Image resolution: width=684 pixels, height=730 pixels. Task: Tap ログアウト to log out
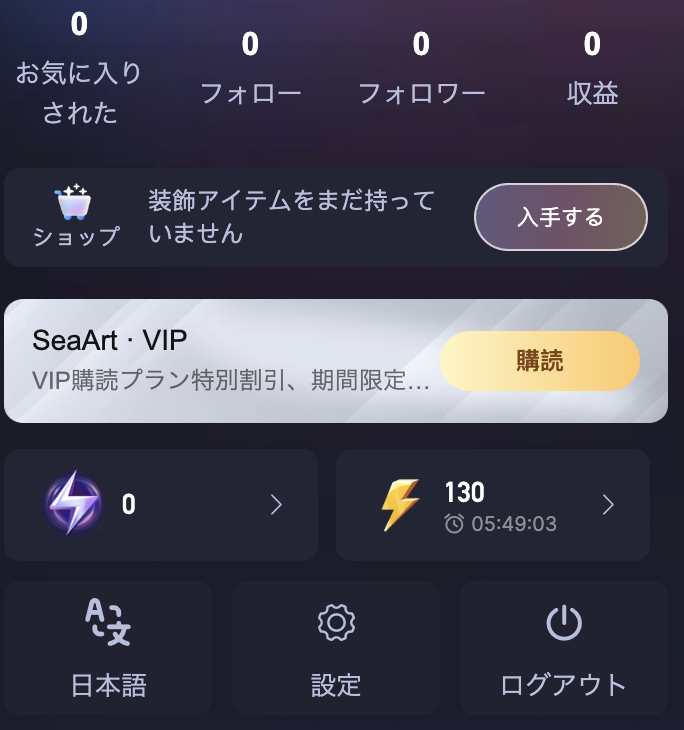tap(563, 647)
